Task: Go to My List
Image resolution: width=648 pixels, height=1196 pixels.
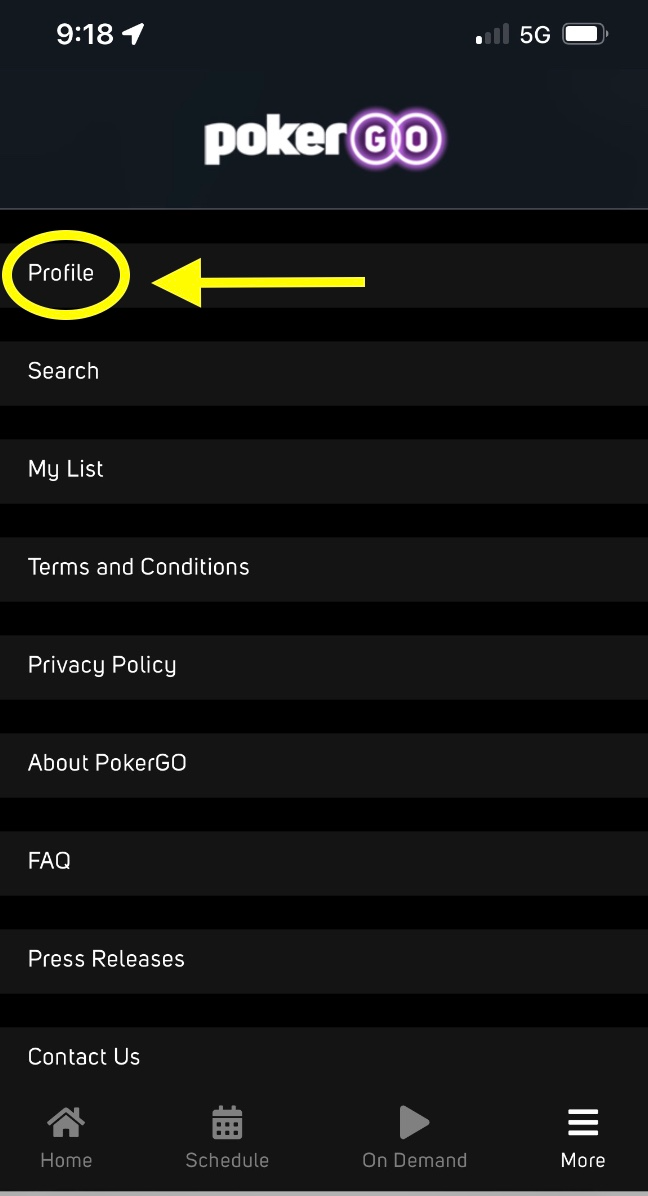Action: point(324,471)
